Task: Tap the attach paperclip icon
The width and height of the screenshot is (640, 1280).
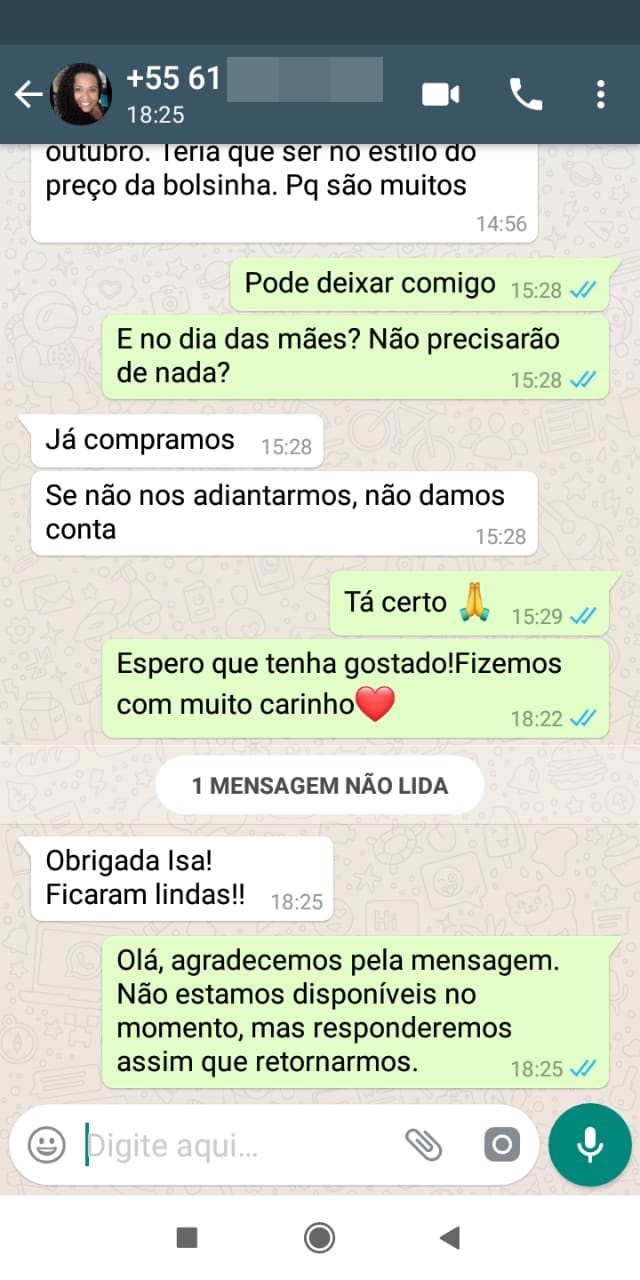Action: (x=424, y=1144)
